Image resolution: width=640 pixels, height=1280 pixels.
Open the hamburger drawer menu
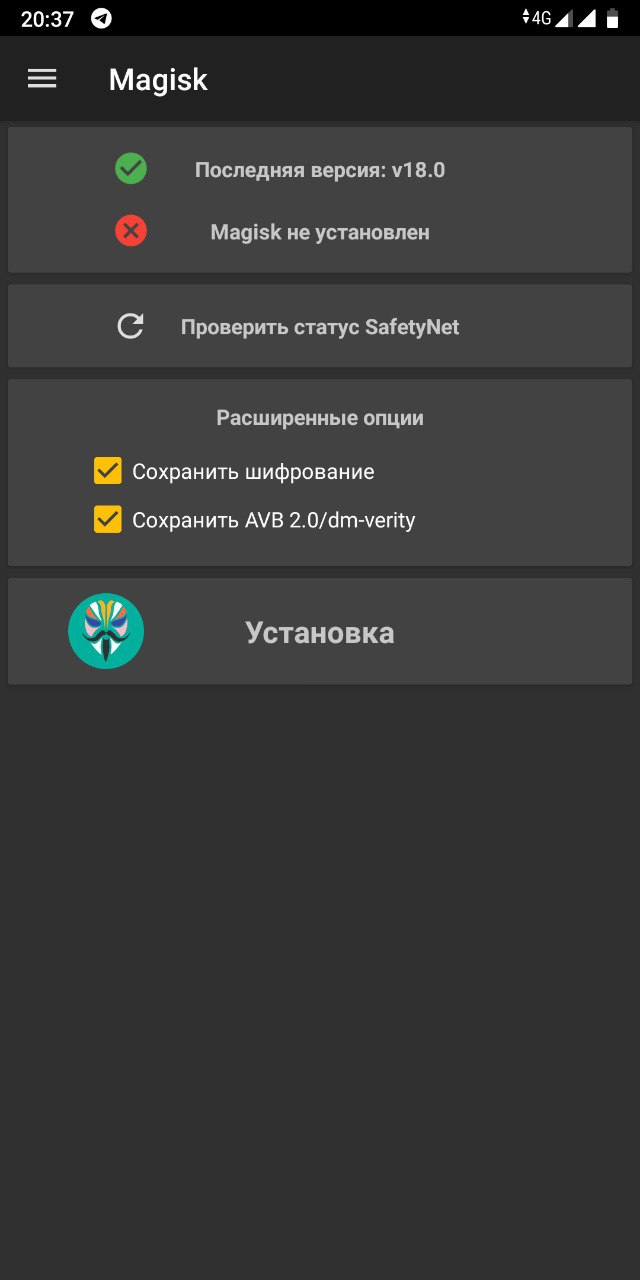pos(42,79)
